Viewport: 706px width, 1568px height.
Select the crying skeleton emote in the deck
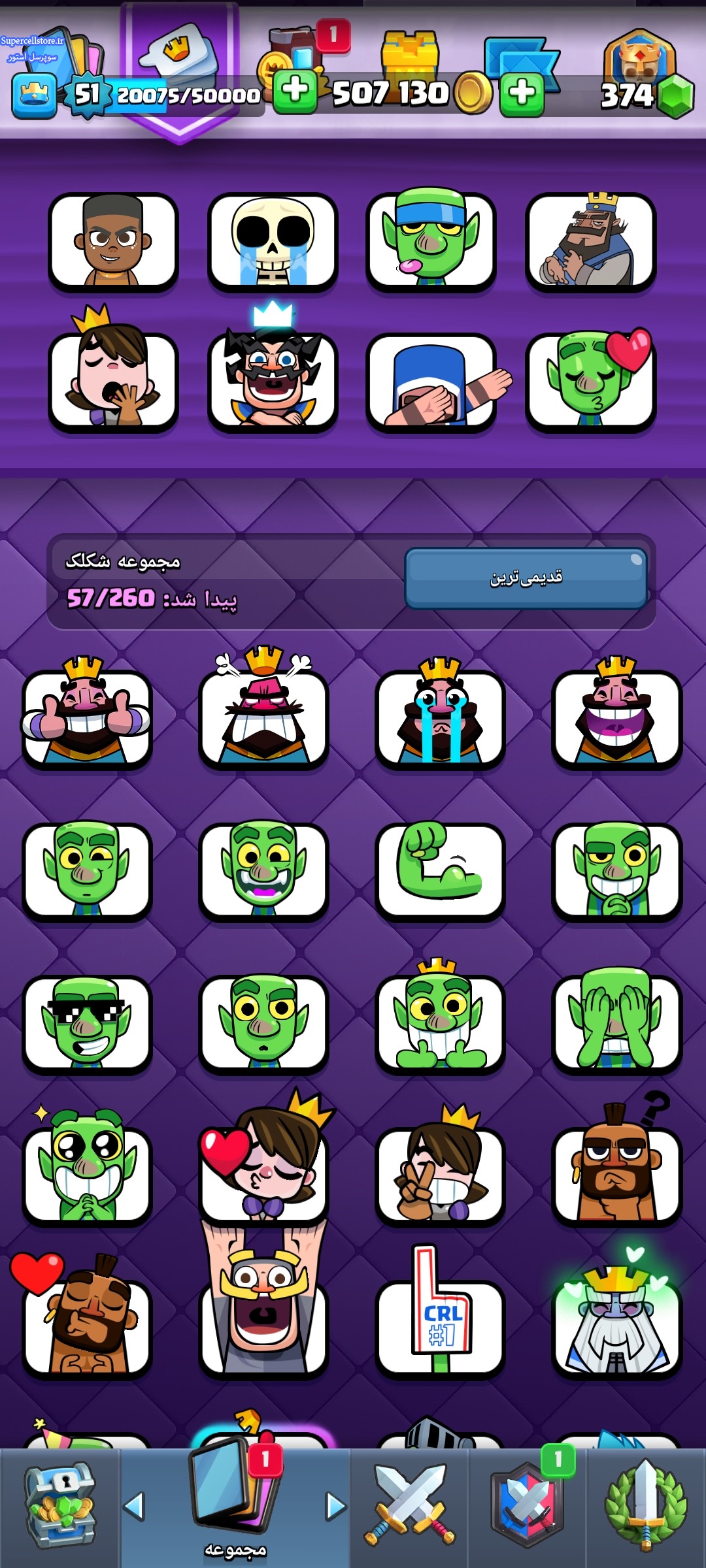click(x=273, y=241)
